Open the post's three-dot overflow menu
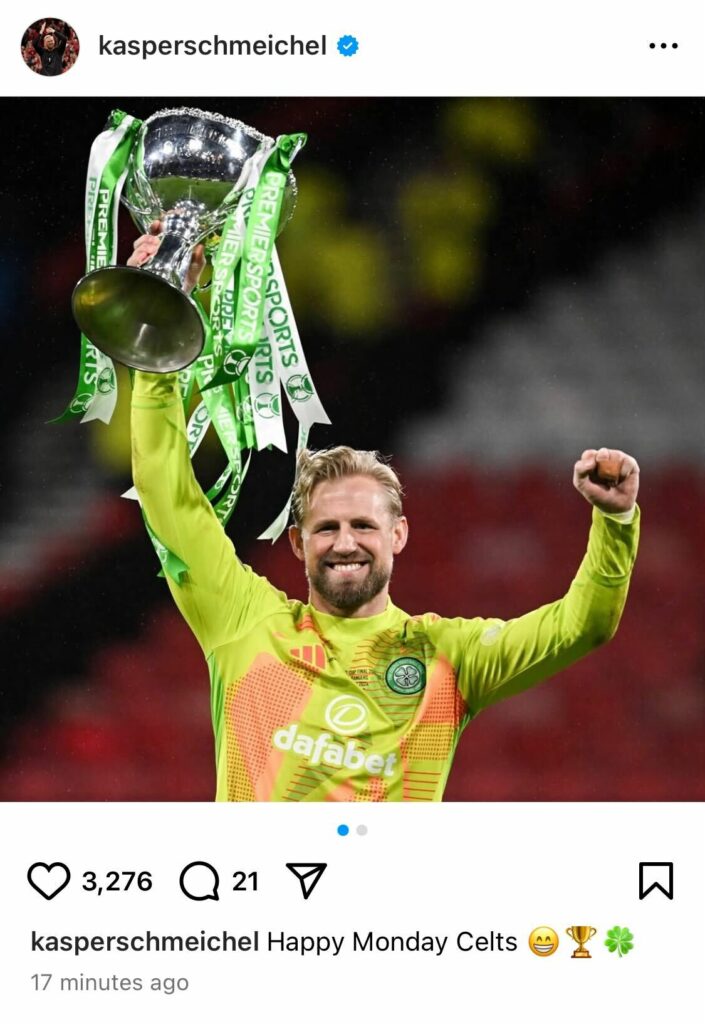Viewport: 705px width, 1024px height. (662, 46)
